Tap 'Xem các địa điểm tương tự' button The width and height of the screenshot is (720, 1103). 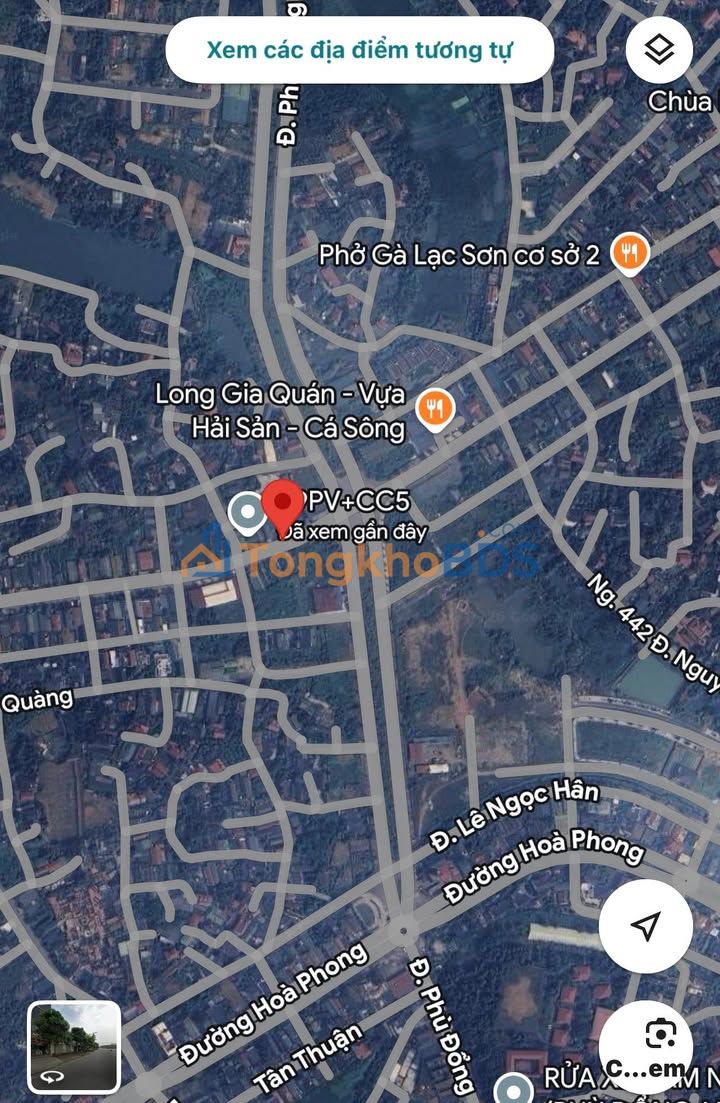pyautogui.click(x=359, y=50)
